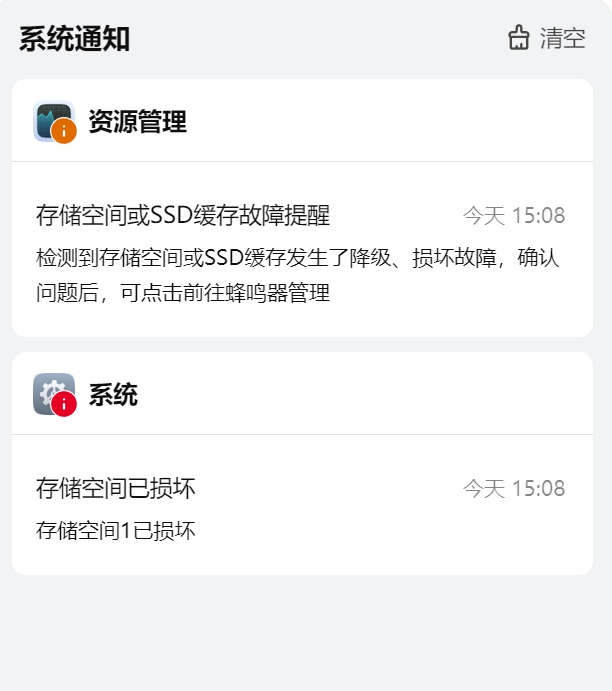Open the 存储空间已损坏 notification

(116, 488)
